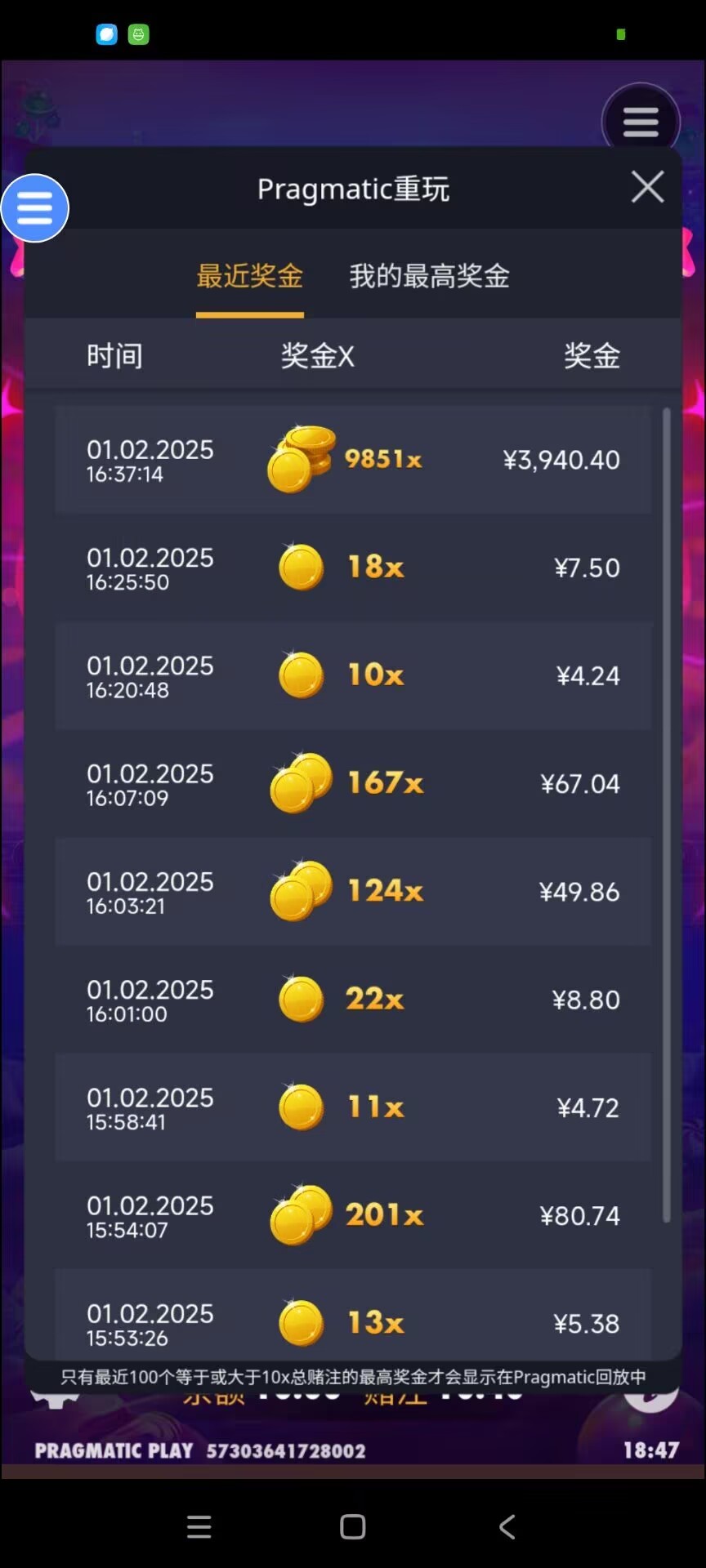Screen dimensions: 706x1568
Task: Go back using the system back button
Action: click(x=507, y=1526)
